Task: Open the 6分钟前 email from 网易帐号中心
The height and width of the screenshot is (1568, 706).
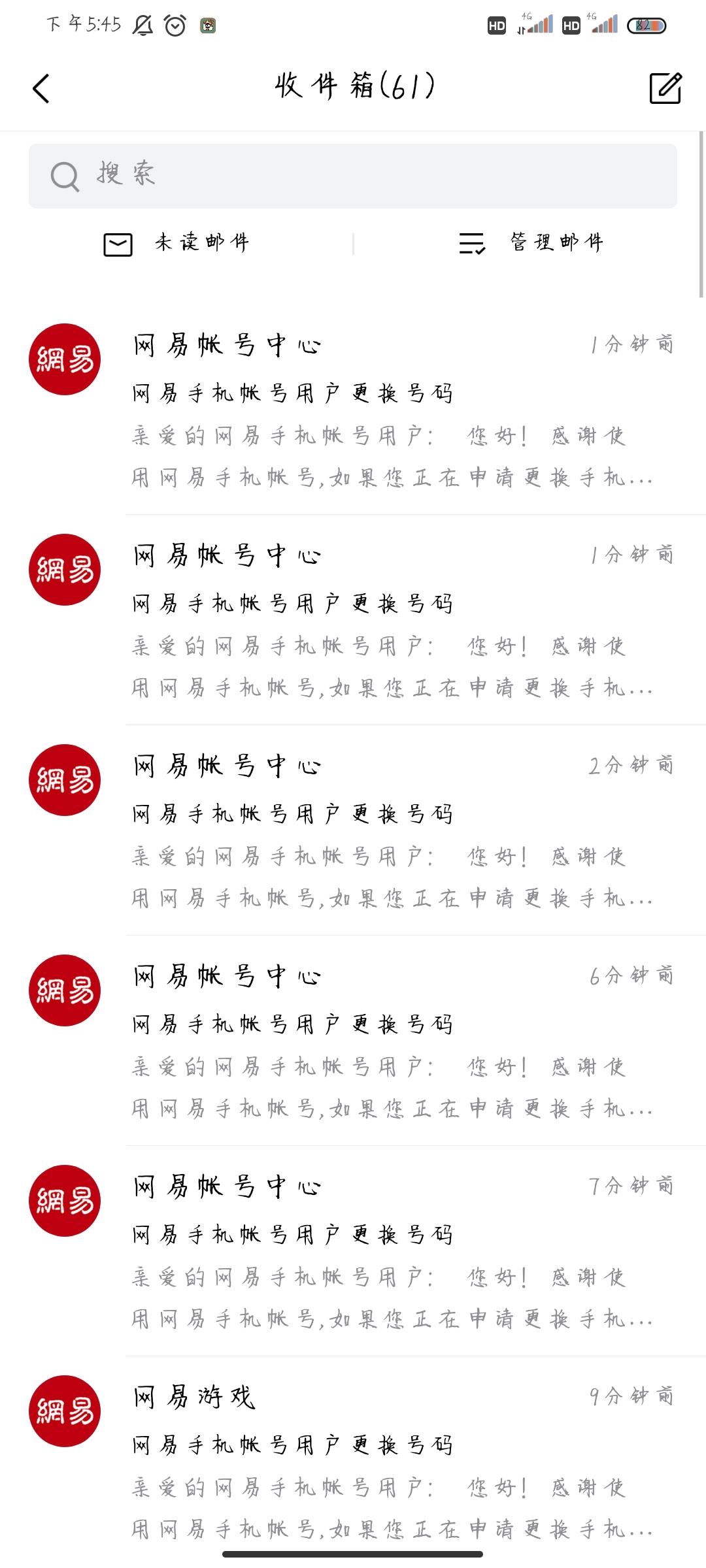Action: (x=353, y=1041)
